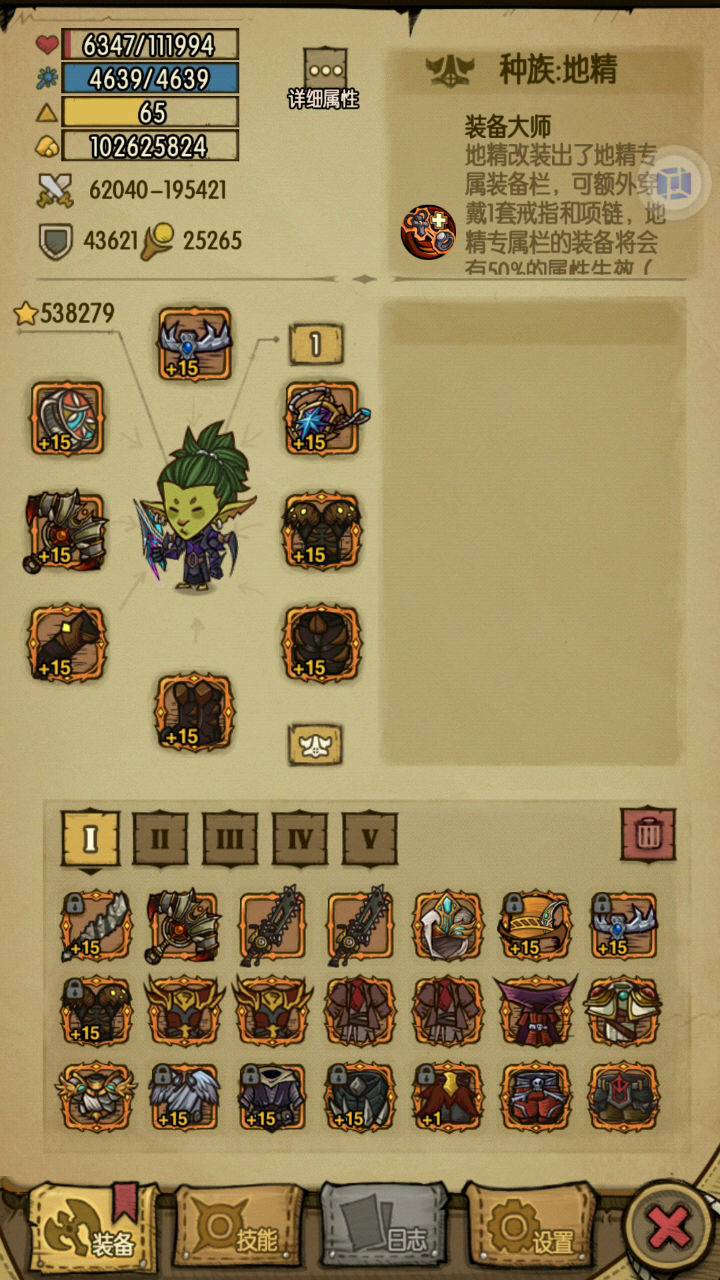Open the 设置 settings tab
720x1280 pixels.
point(530,1227)
